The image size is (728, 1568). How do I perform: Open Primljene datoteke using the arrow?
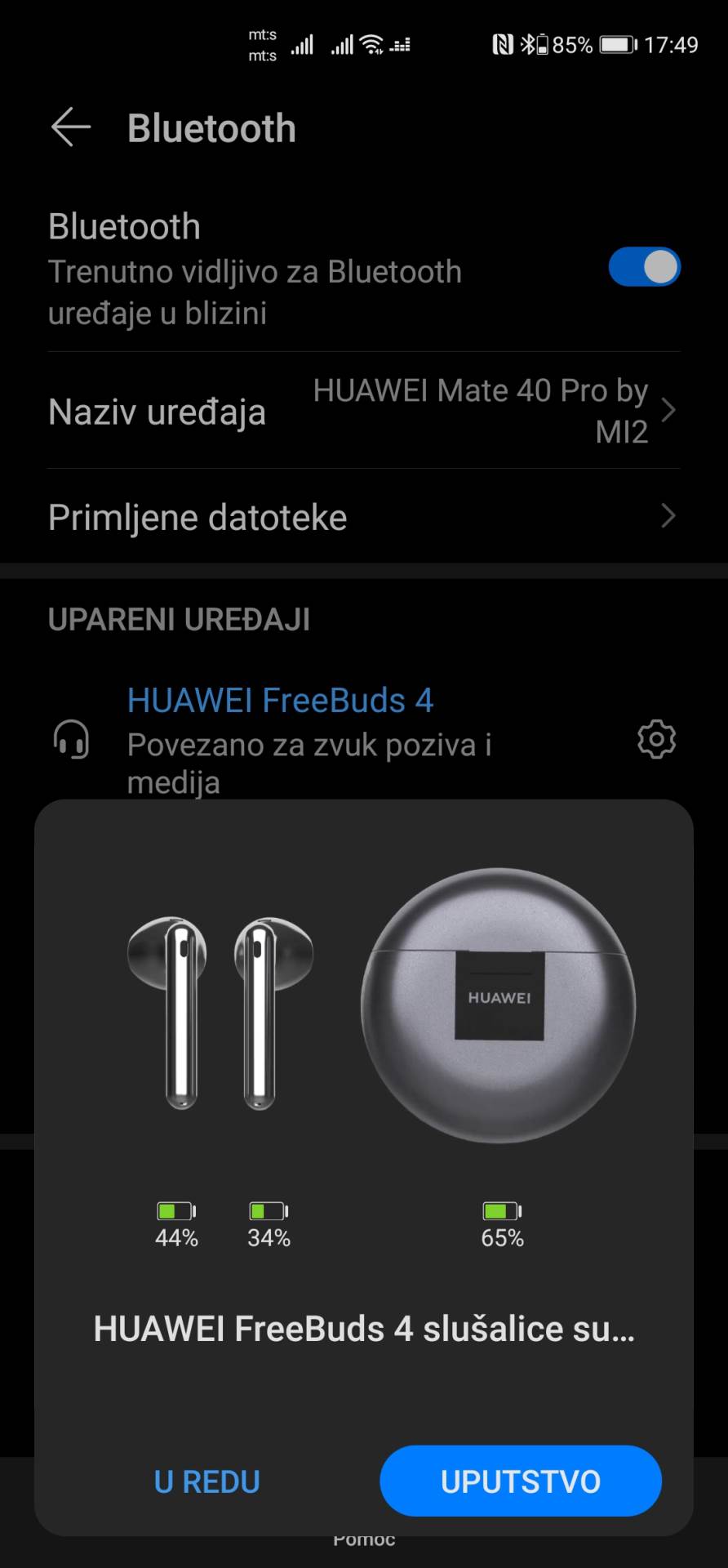click(x=669, y=516)
